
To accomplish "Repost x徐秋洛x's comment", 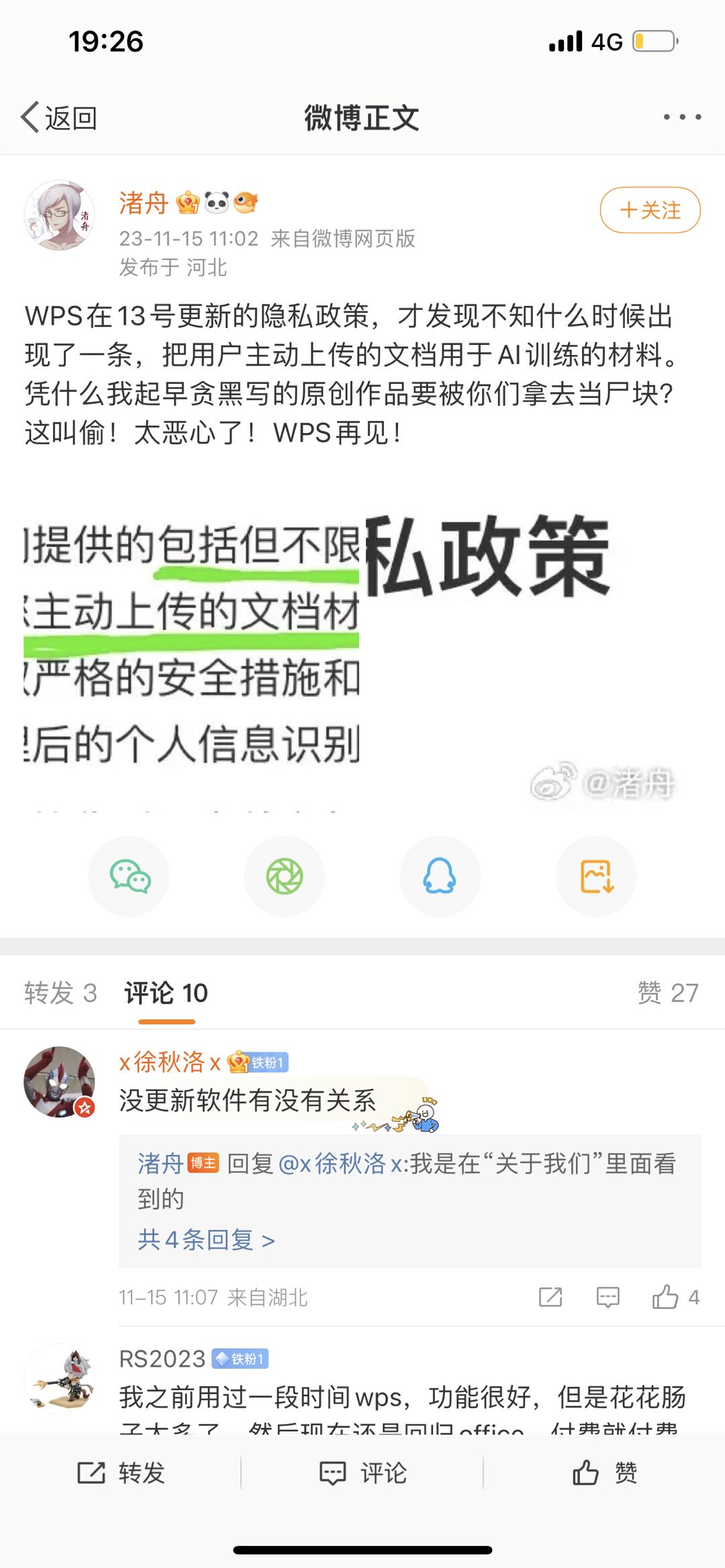I will (550, 1297).
